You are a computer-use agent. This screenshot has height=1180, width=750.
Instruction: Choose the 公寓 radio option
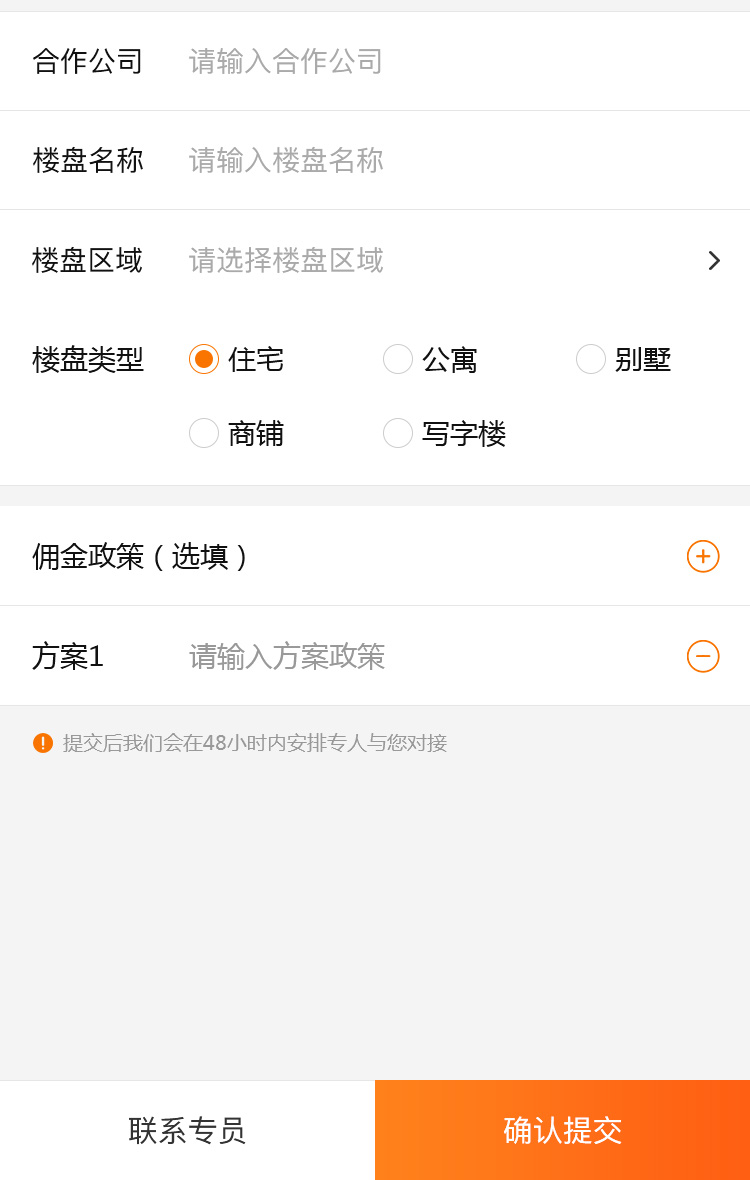tap(398, 359)
